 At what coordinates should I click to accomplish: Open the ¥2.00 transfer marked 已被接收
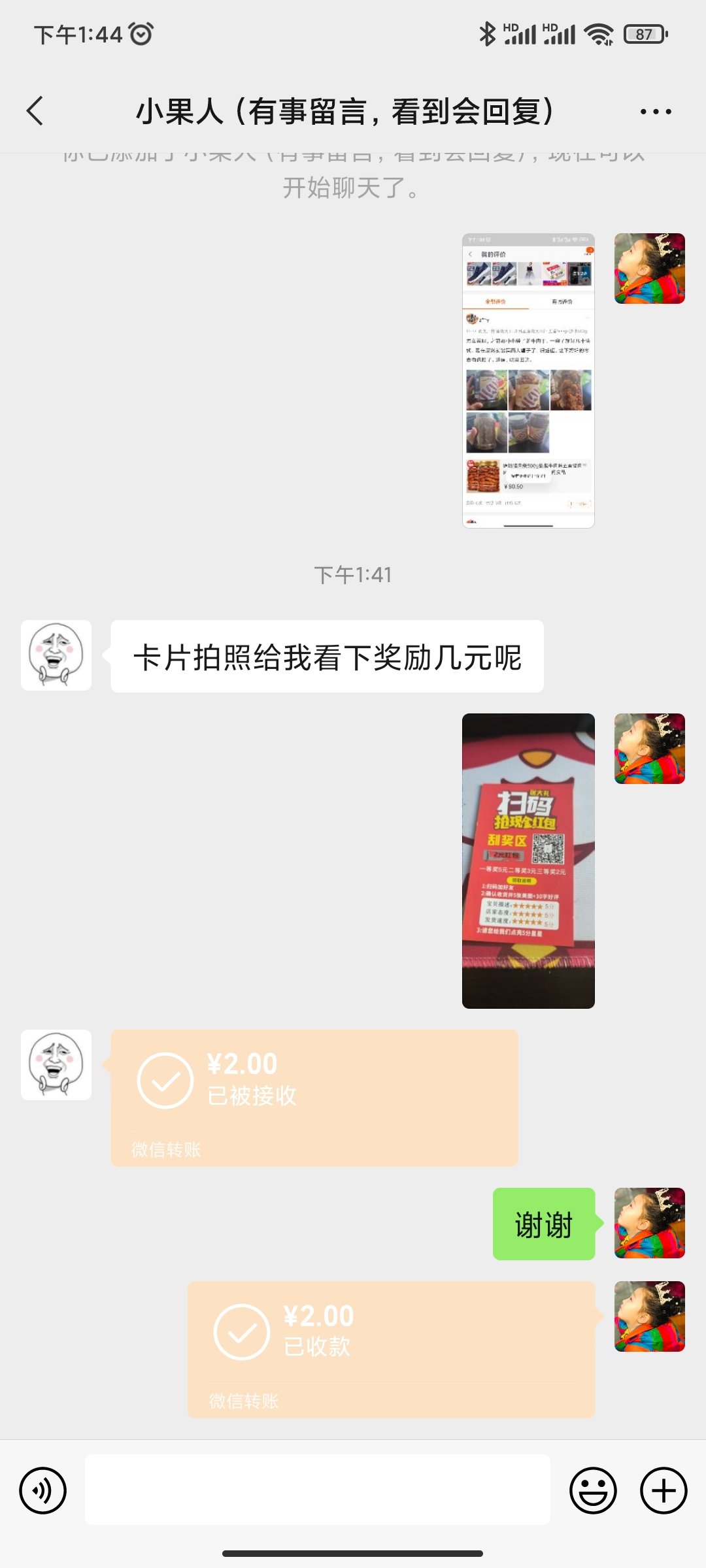(314, 1098)
